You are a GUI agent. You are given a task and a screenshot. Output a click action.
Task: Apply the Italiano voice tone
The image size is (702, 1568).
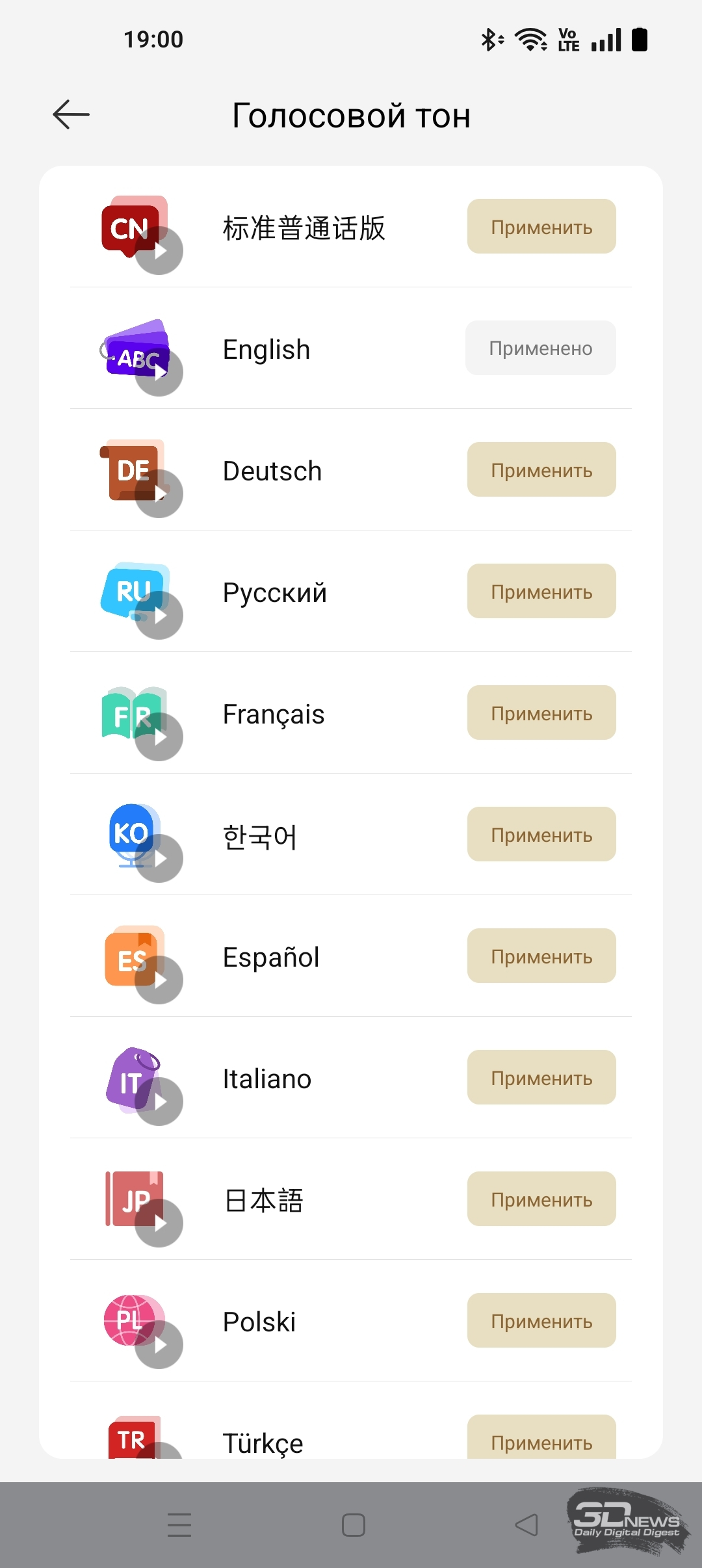tap(541, 1078)
